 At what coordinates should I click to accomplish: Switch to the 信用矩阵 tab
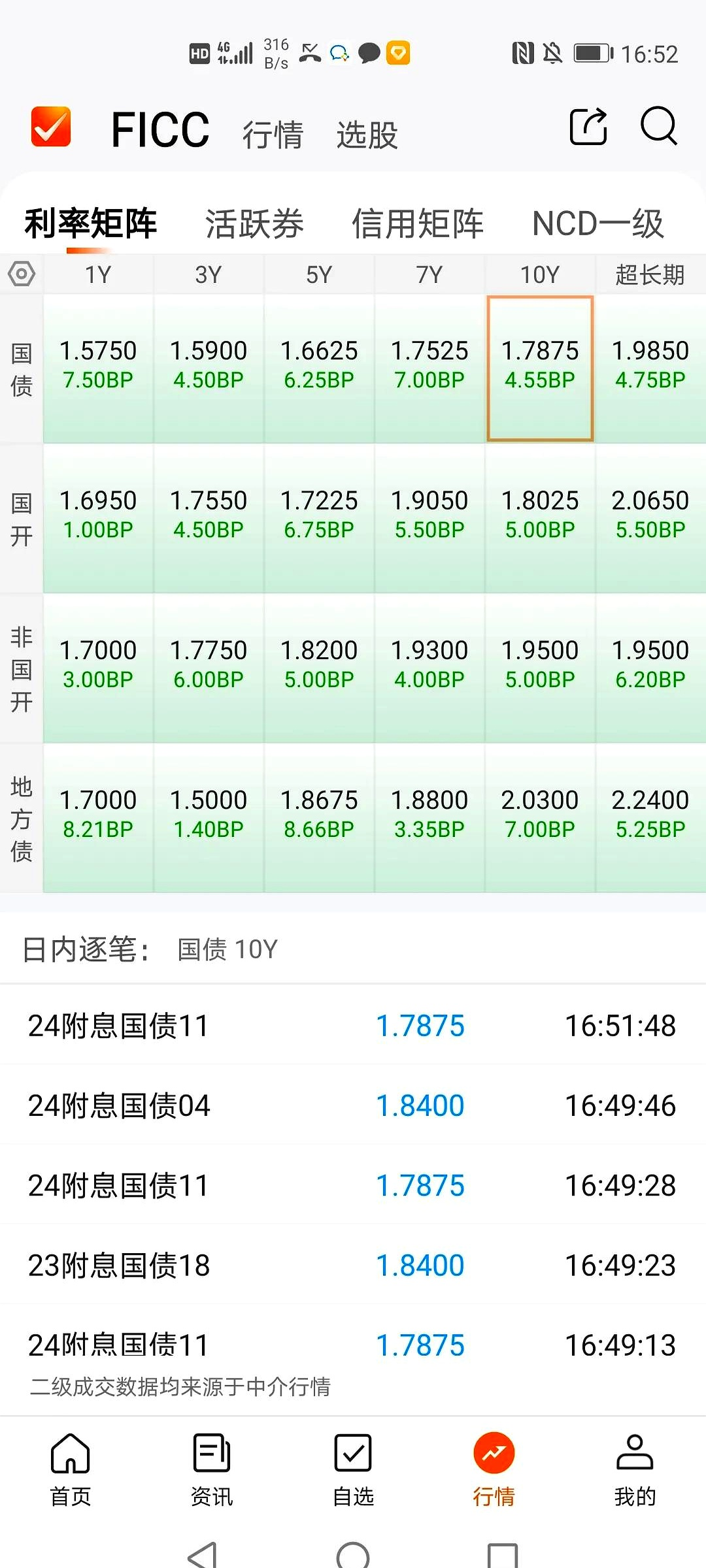tap(418, 223)
